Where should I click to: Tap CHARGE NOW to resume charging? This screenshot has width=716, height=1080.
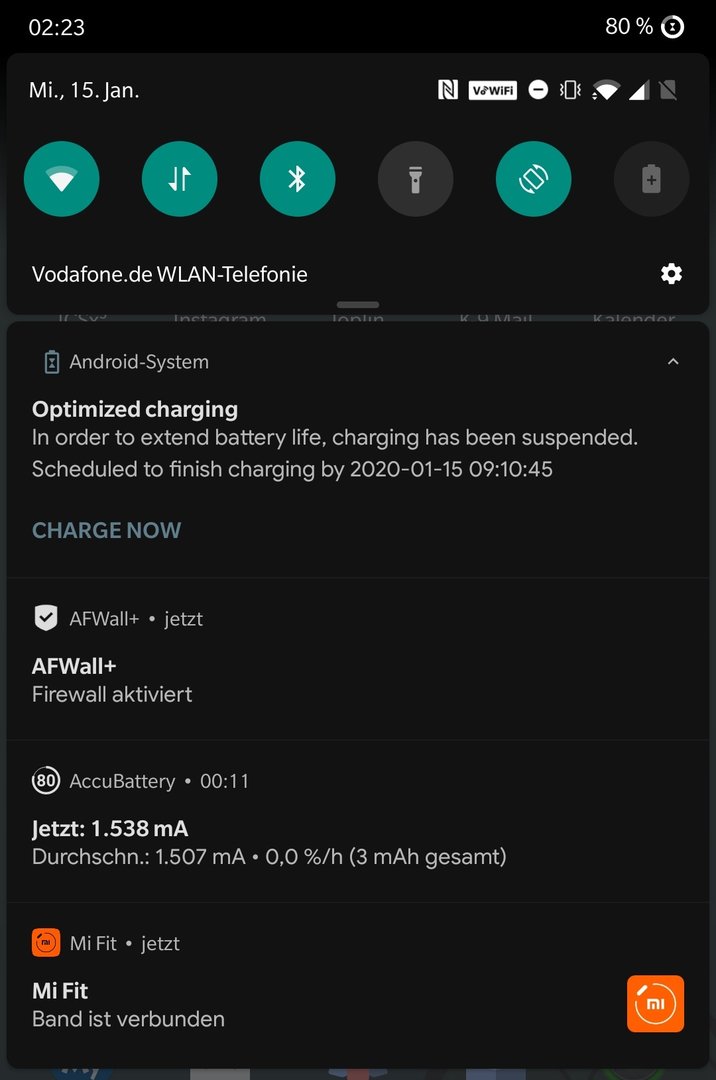coord(107,530)
